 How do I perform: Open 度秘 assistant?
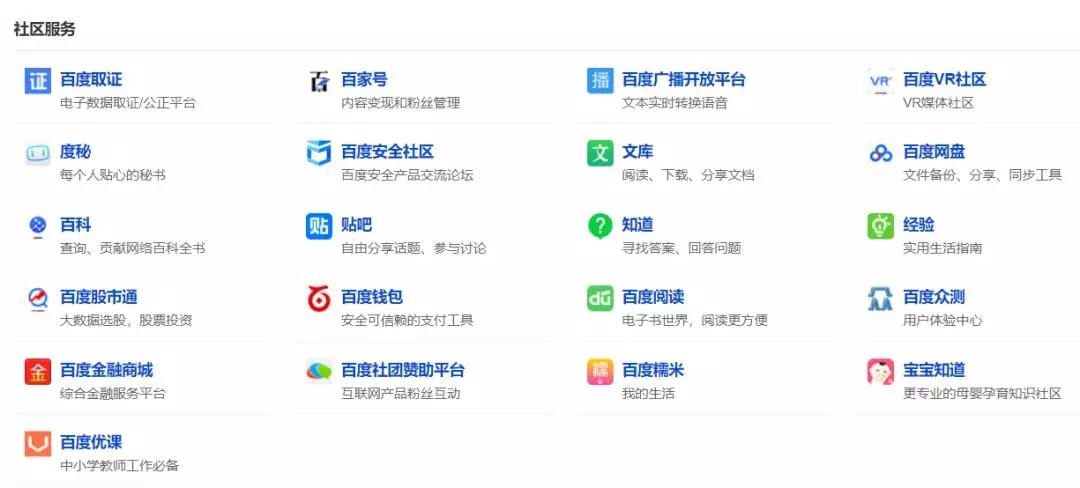click(x=75, y=152)
